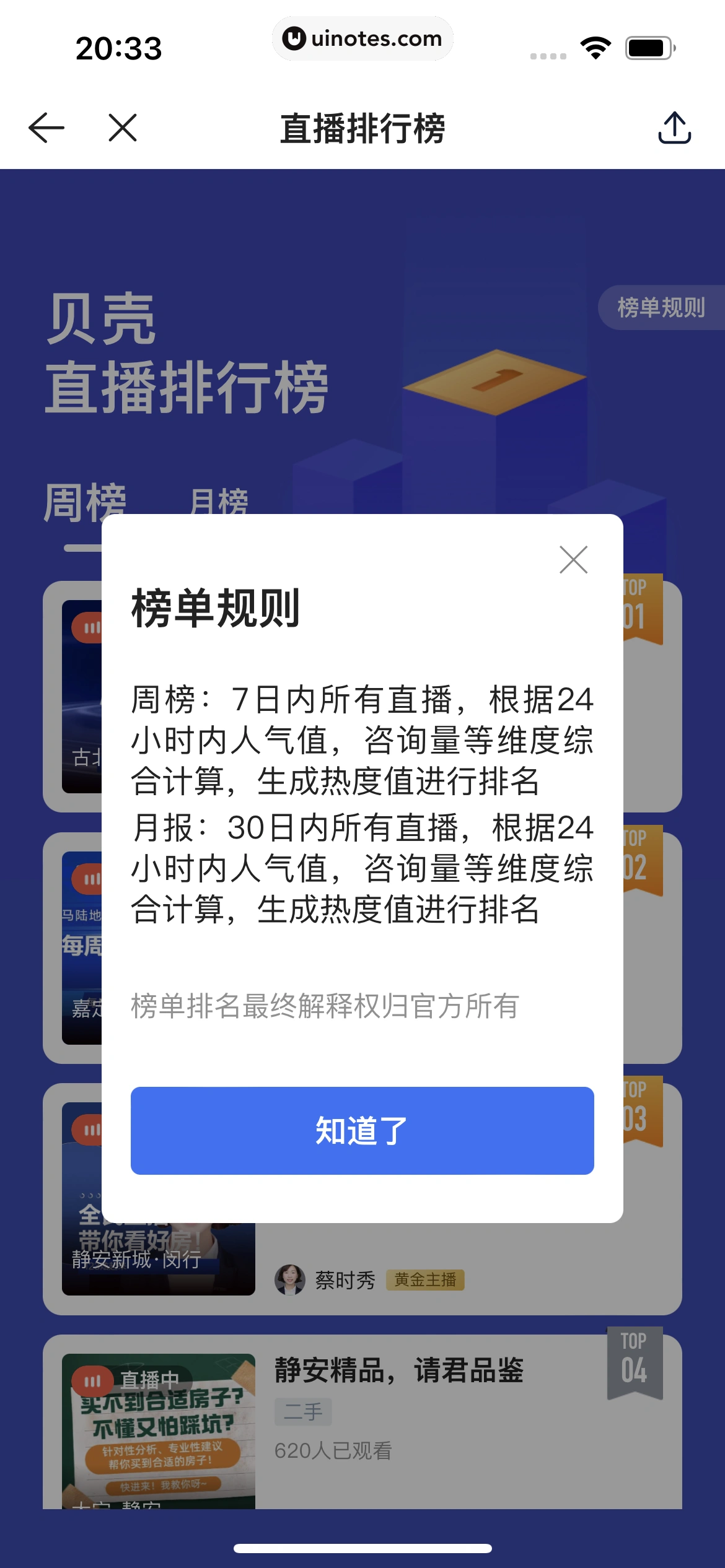Open the 静安精品，请君品鉴 live card
The height and width of the screenshot is (1568, 725).
click(x=399, y=1369)
